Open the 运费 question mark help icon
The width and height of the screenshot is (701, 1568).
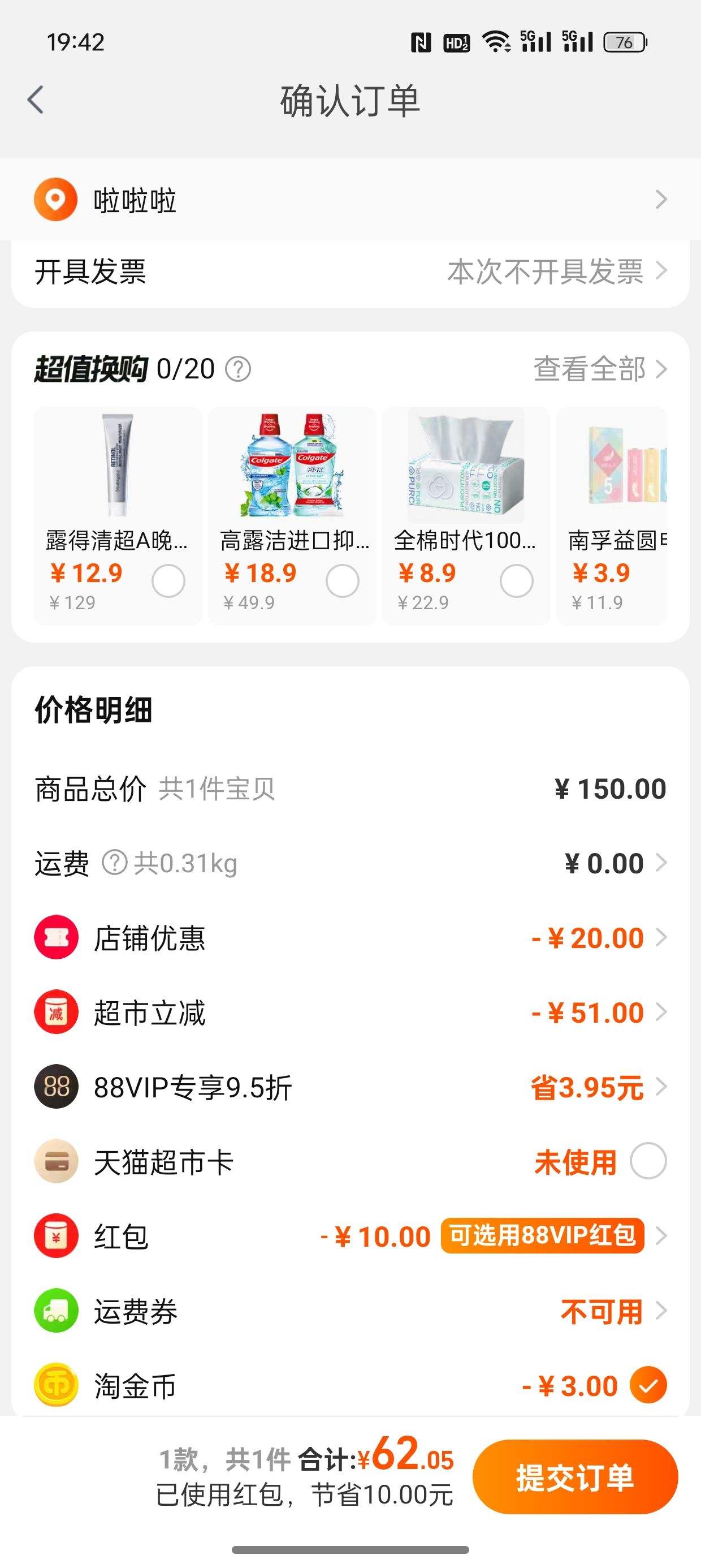tap(113, 862)
